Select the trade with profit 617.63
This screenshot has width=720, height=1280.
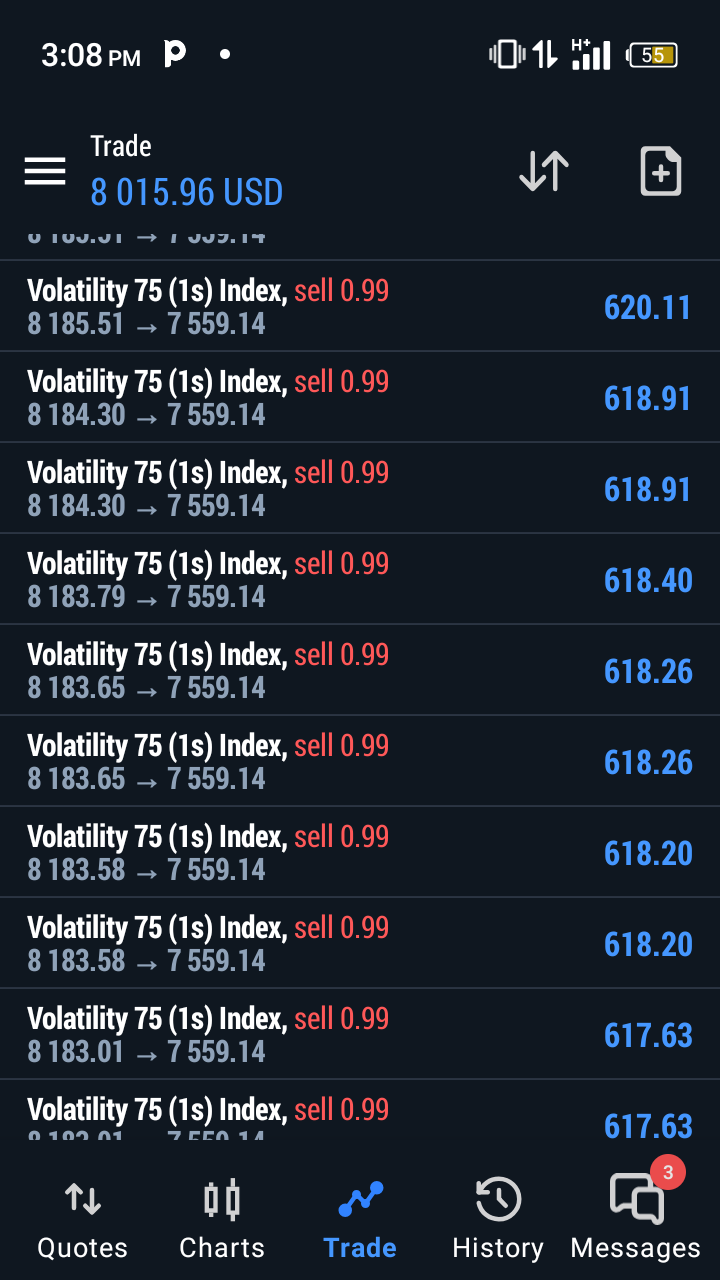click(360, 1033)
